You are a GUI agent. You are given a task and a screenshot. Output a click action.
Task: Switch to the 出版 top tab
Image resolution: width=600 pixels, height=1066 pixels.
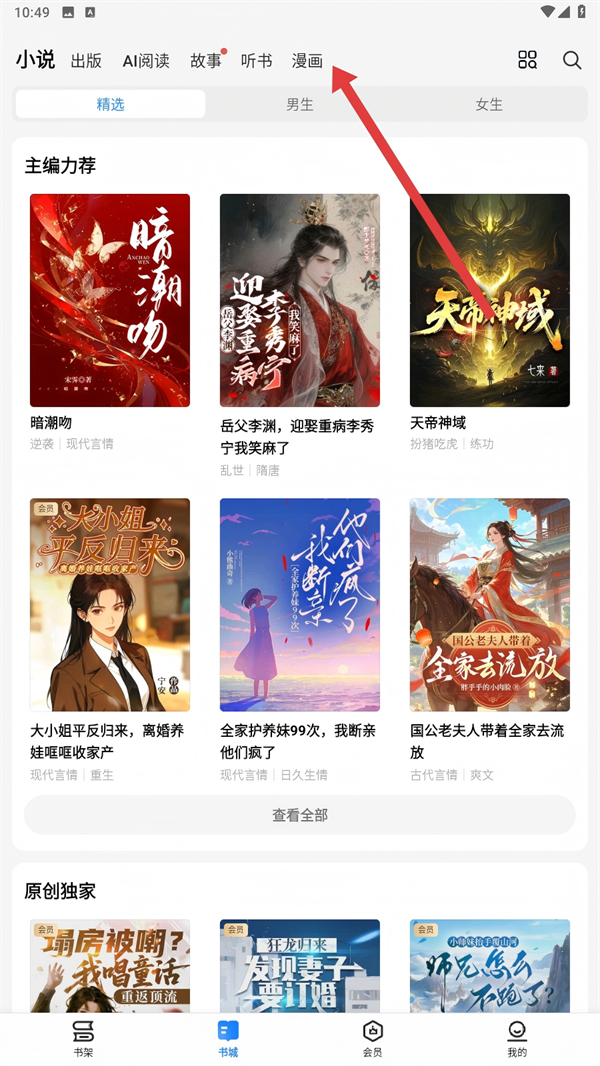pyautogui.click(x=87, y=61)
